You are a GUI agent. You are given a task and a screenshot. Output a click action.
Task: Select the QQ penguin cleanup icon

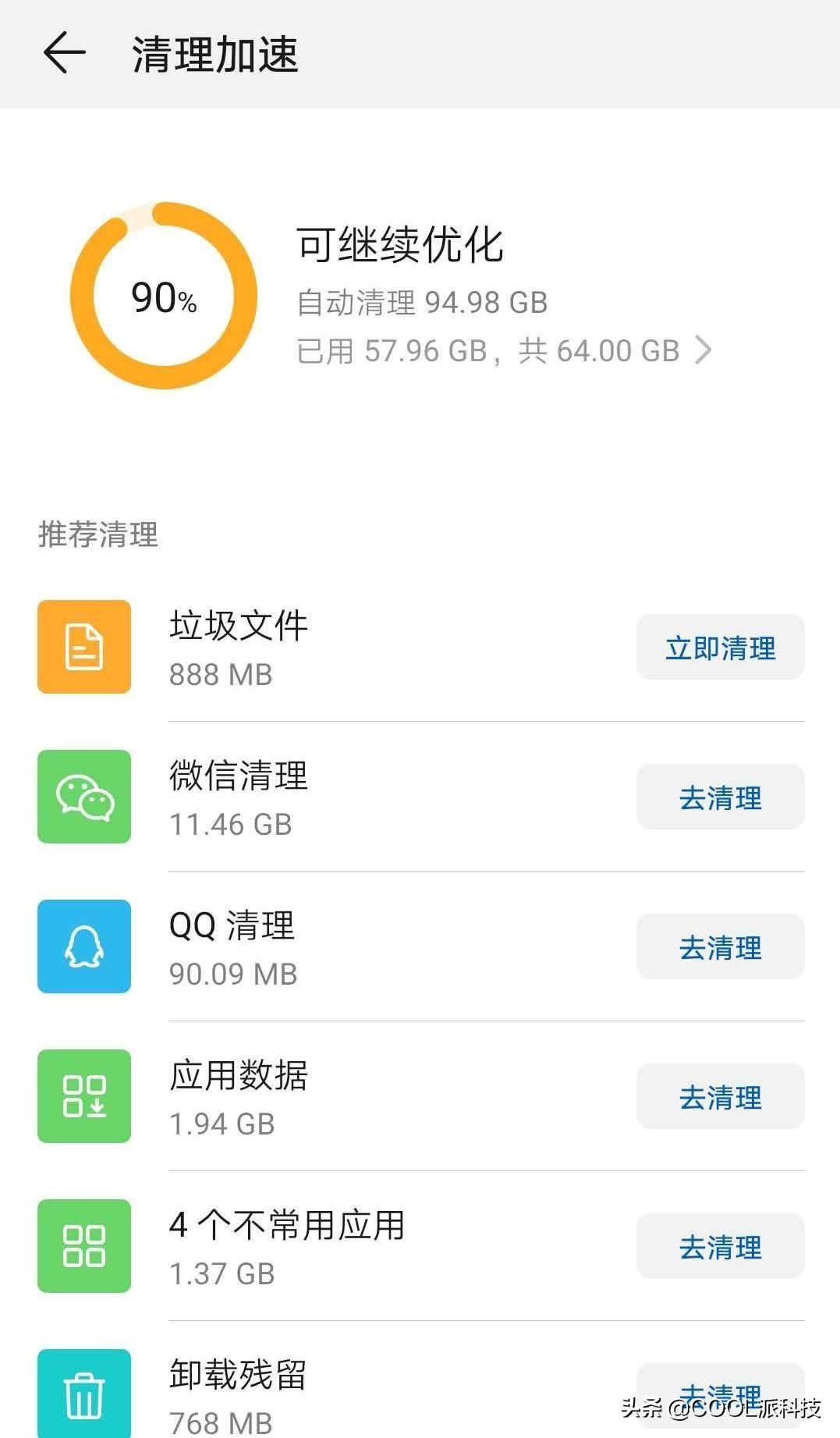[x=83, y=946]
